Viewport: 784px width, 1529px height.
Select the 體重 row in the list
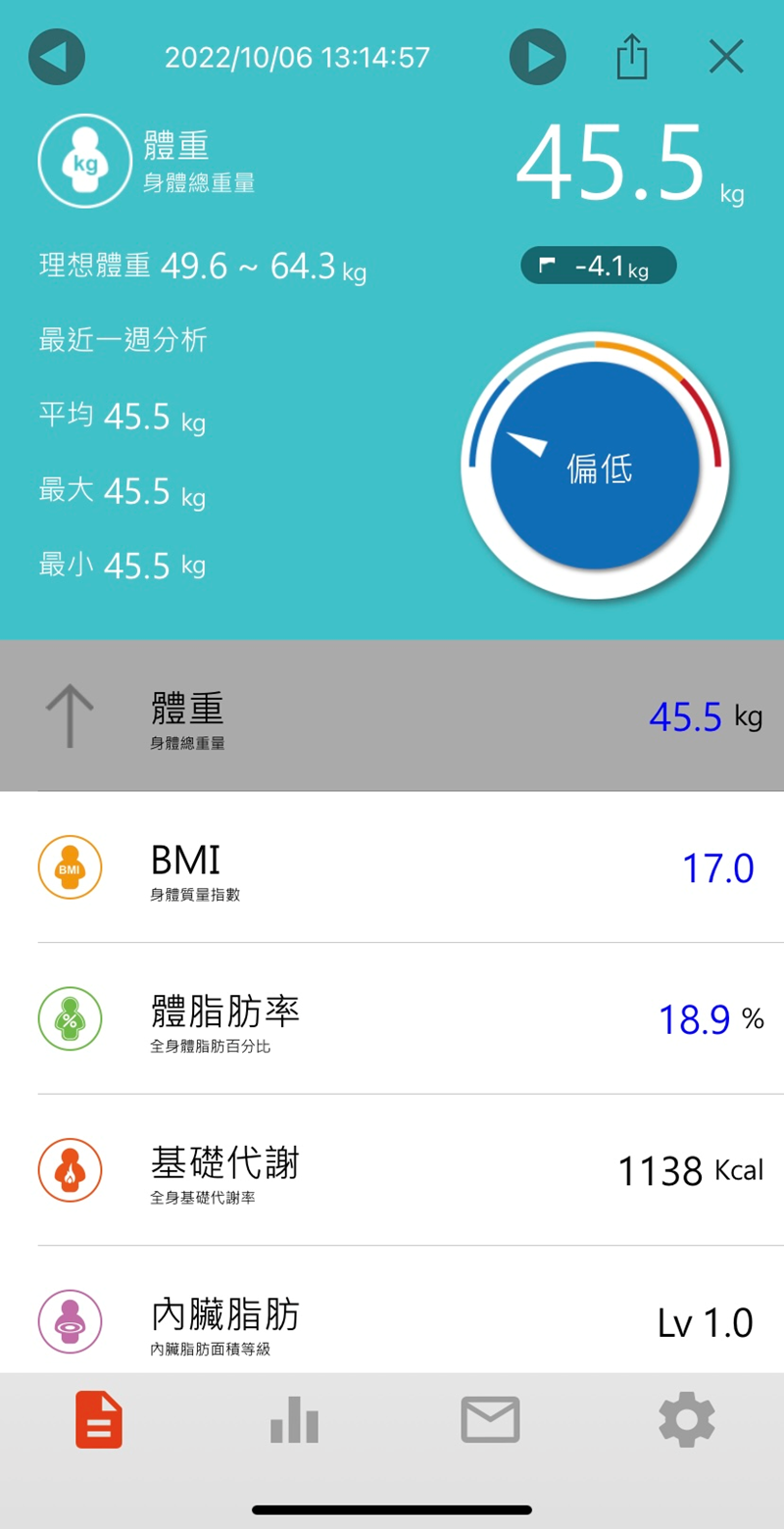click(392, 716)
